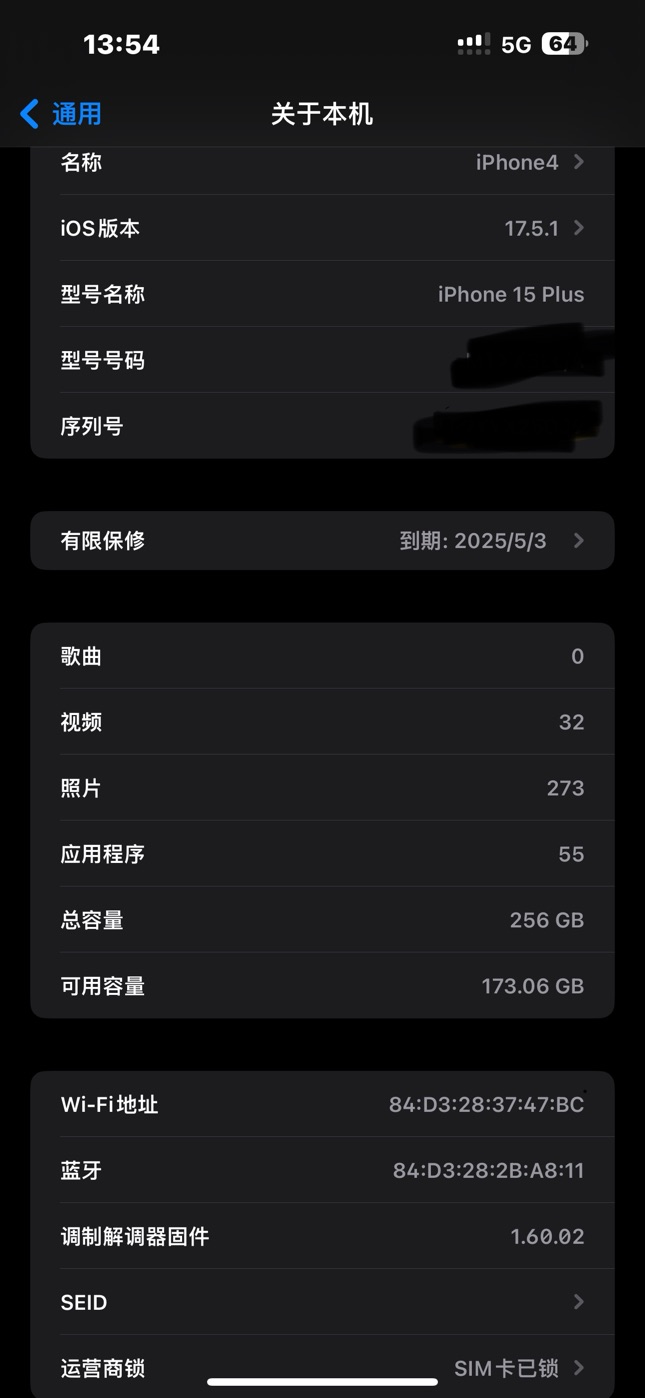Open the 名称 row showing iPhone4
The width and height of the screenshot is (645, 1398).
click(322, 163)
